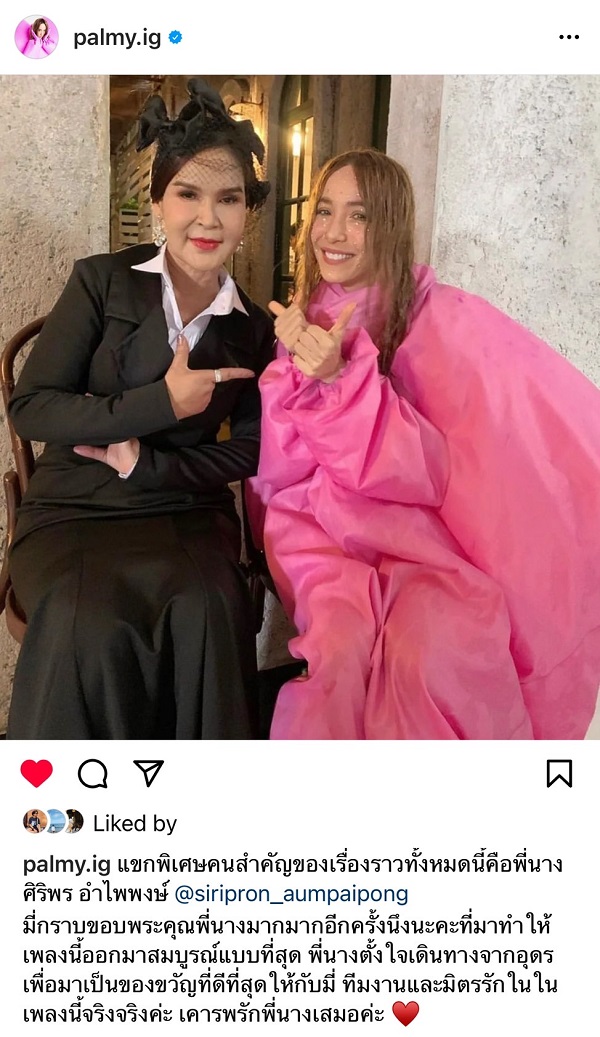Open the three-dot post options menu
Viewport: 600px width, 1037px height.
tap(568, 38)
